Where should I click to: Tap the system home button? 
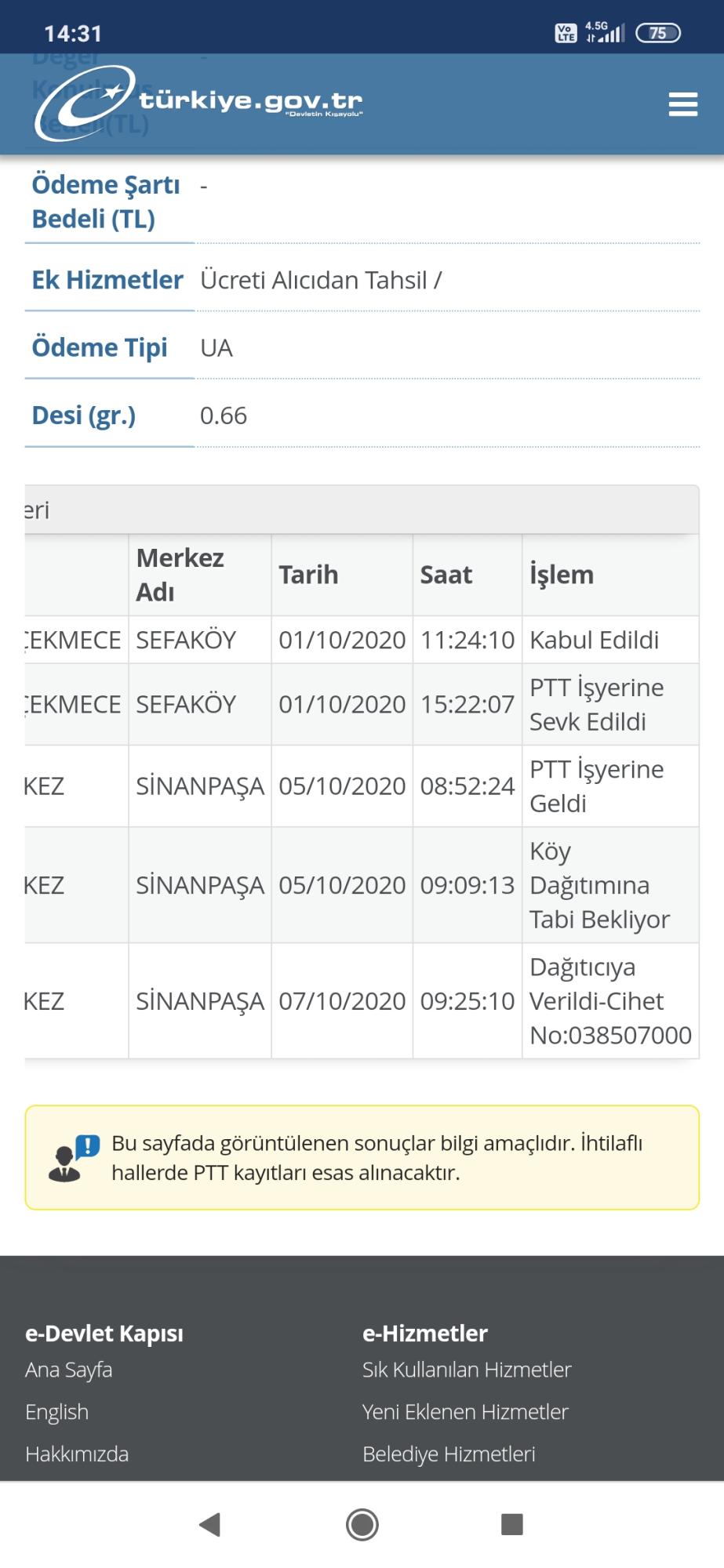362,1524
